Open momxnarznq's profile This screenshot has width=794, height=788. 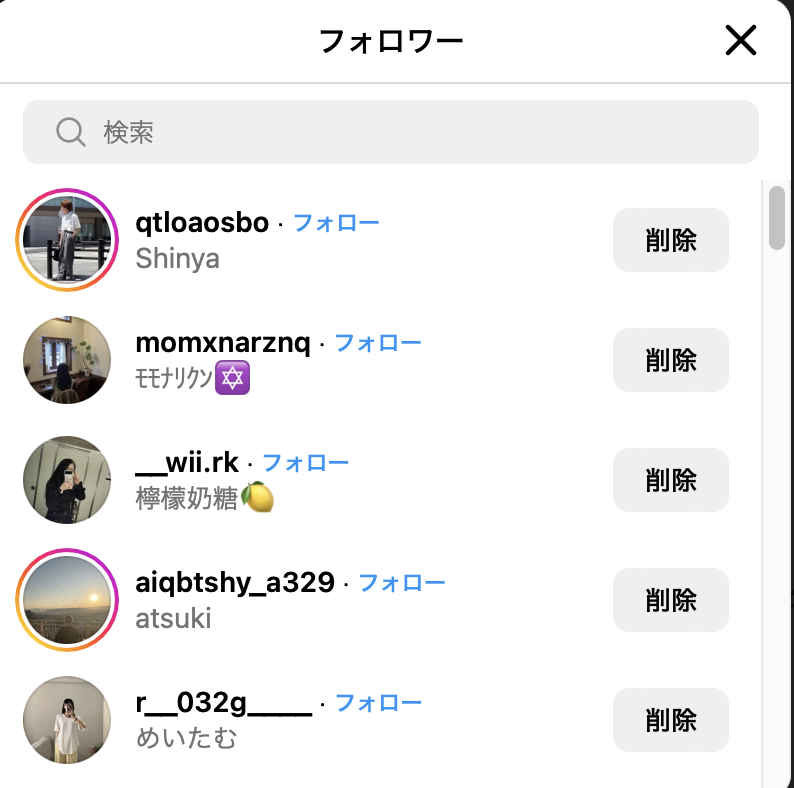pyautogui.click(x=223, y=344)
